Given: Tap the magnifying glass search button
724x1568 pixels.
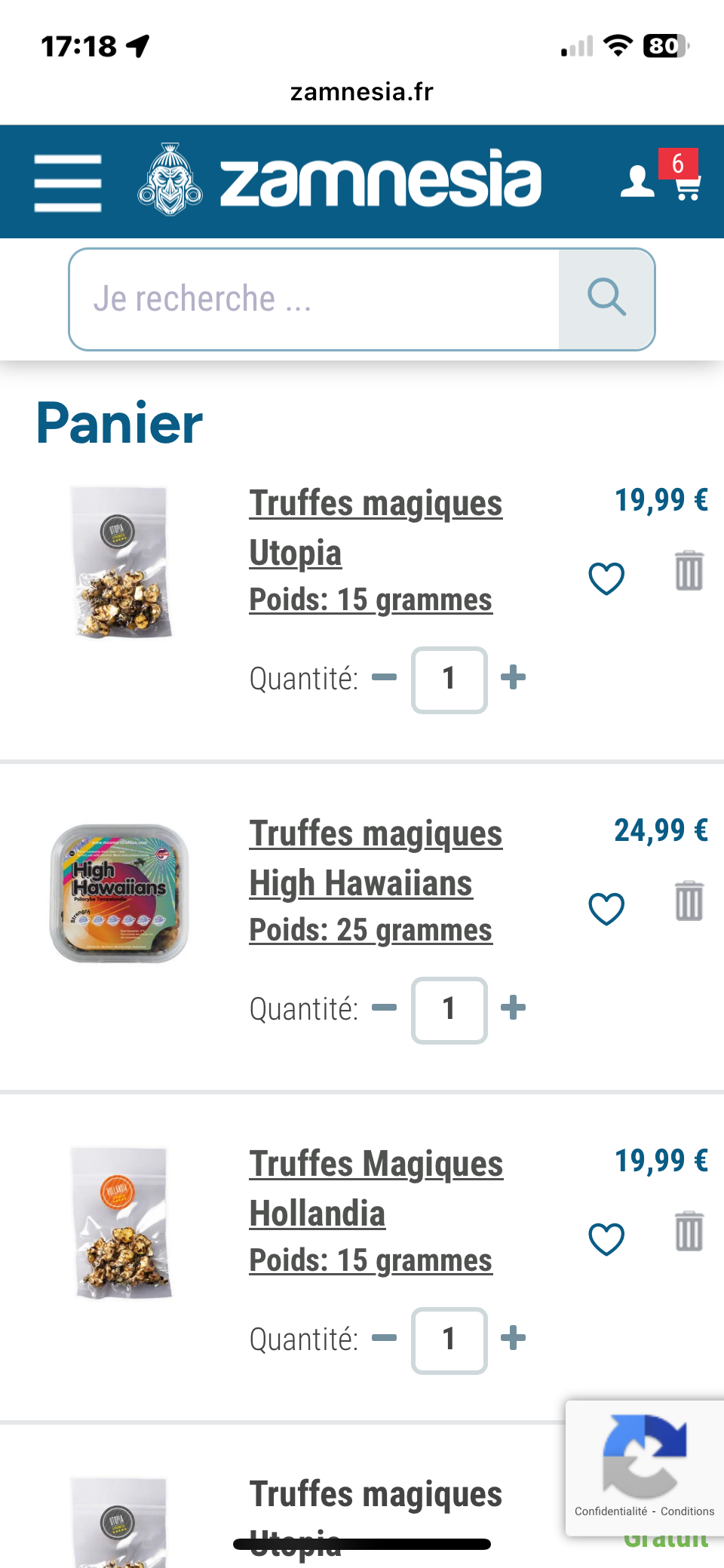Looking at the screenshot, I should tap(606, 299).
